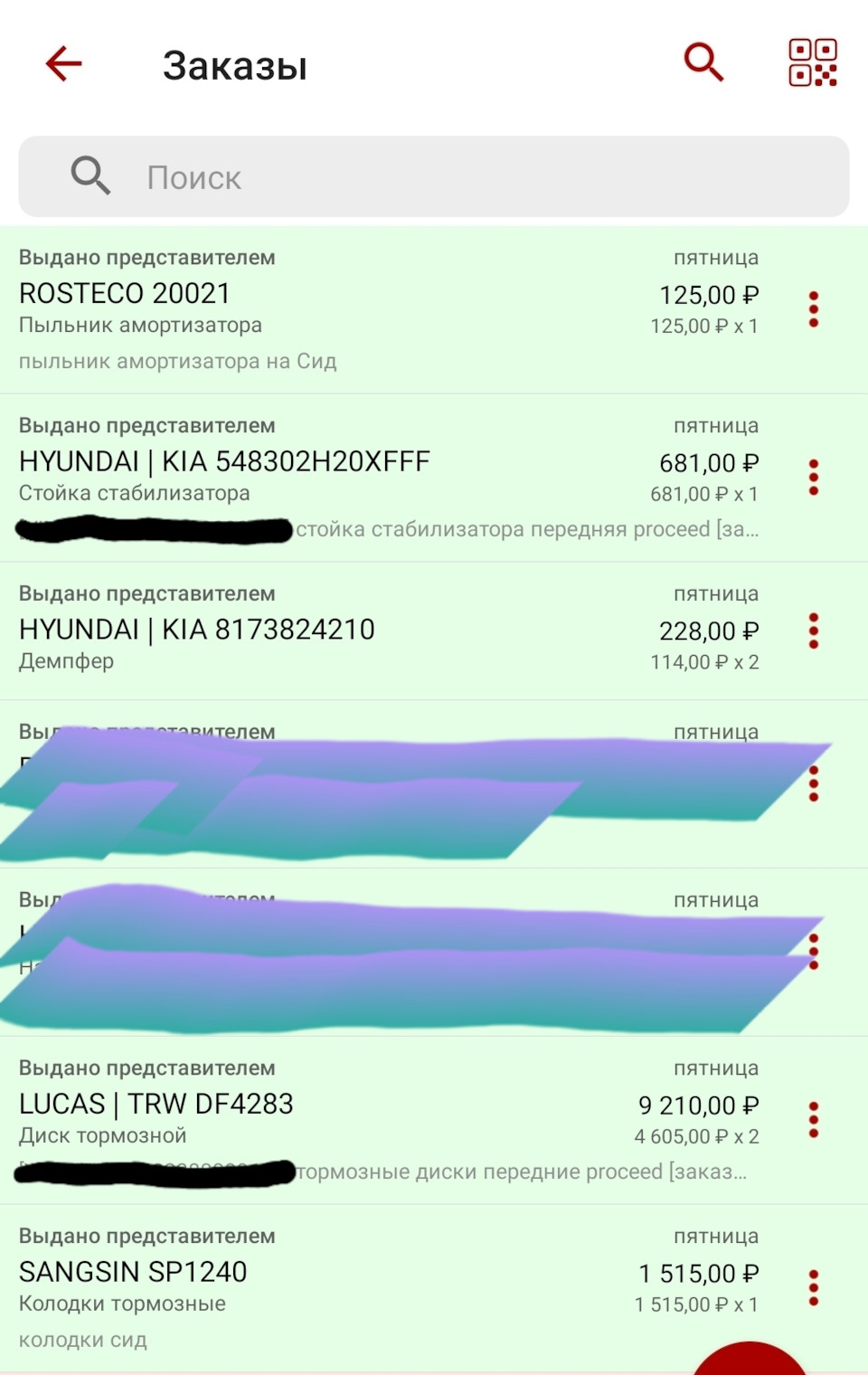
Task: Select comment 'пыльник амортизатора на Сид'
Action: (x=178, y=361)
